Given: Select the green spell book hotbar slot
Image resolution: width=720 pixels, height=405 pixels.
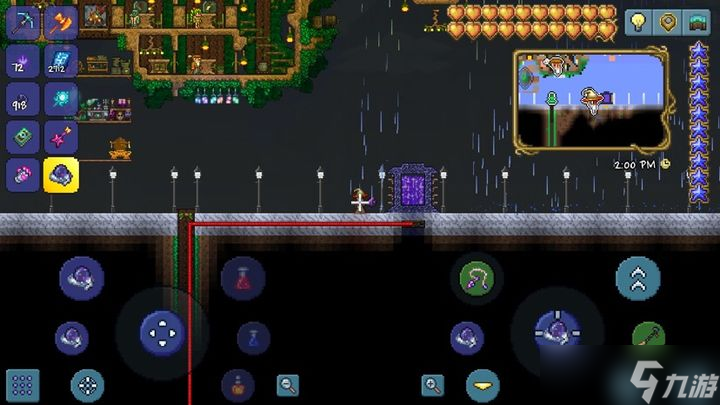Looking at the screenshot, I should pos(22,137).
